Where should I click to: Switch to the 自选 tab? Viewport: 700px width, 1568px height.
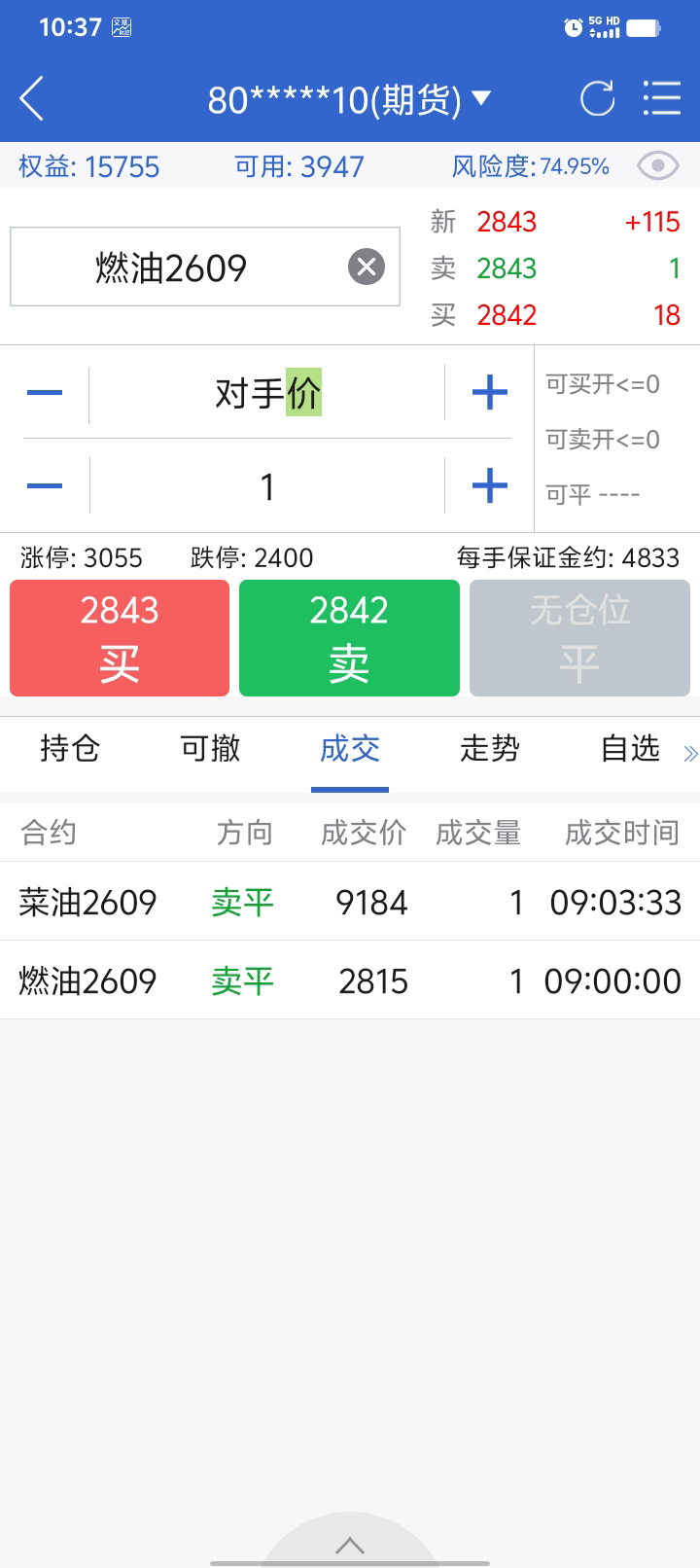630,748
